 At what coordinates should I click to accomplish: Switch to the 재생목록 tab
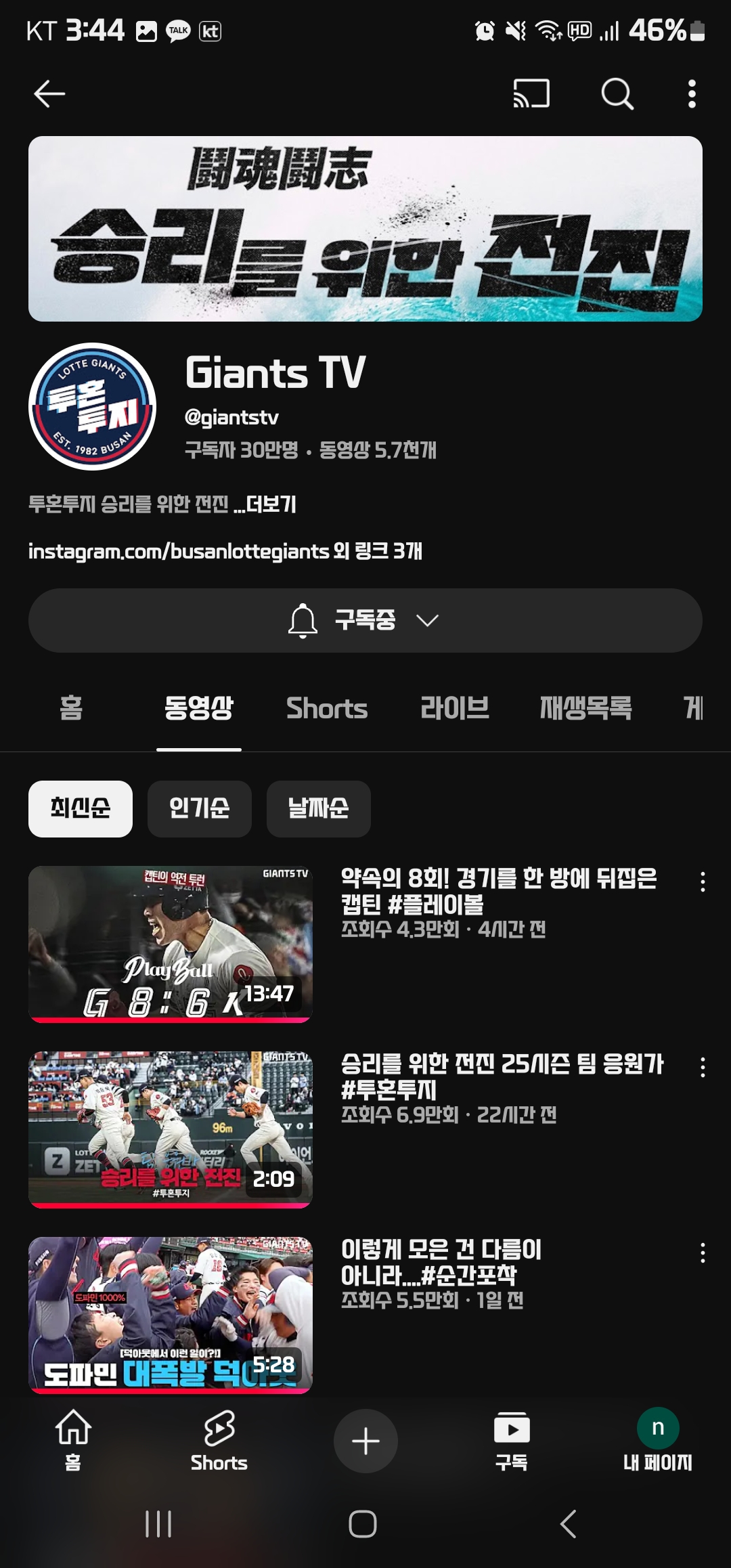(585, 708)
